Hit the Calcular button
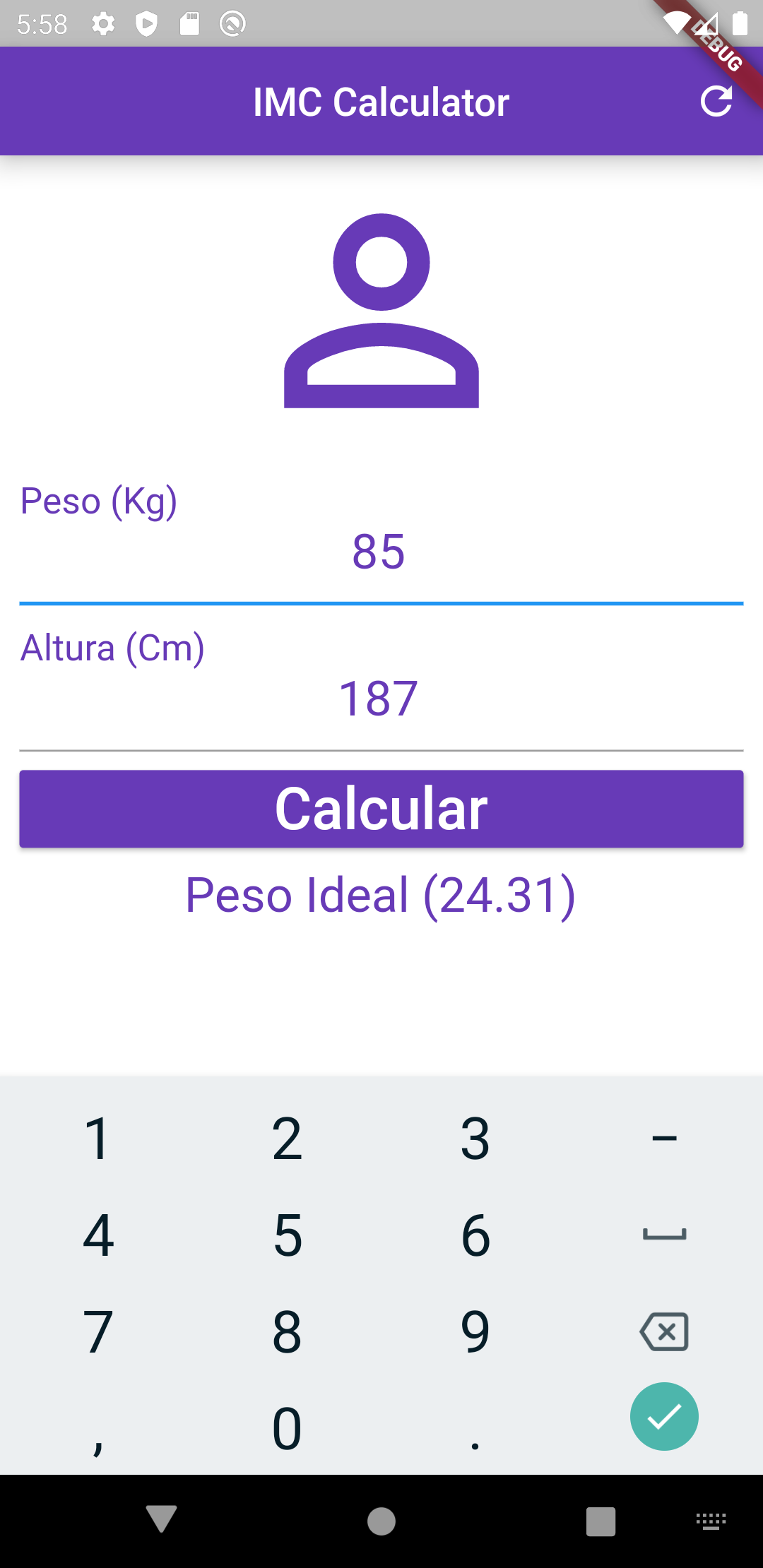 pyautogui.click(x=381, y=809)
